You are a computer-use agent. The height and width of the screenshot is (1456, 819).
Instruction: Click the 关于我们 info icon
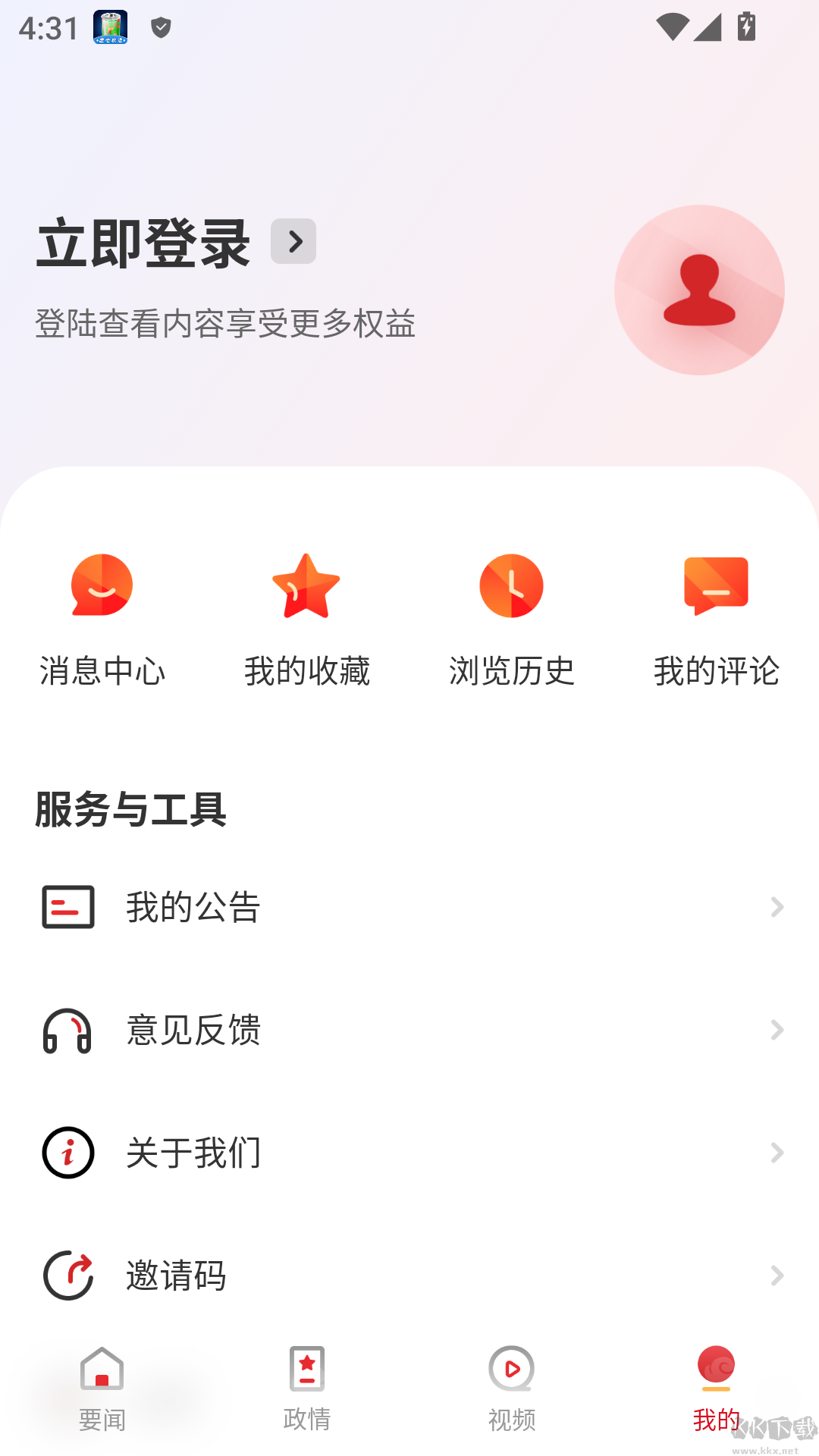[67, 1153]
